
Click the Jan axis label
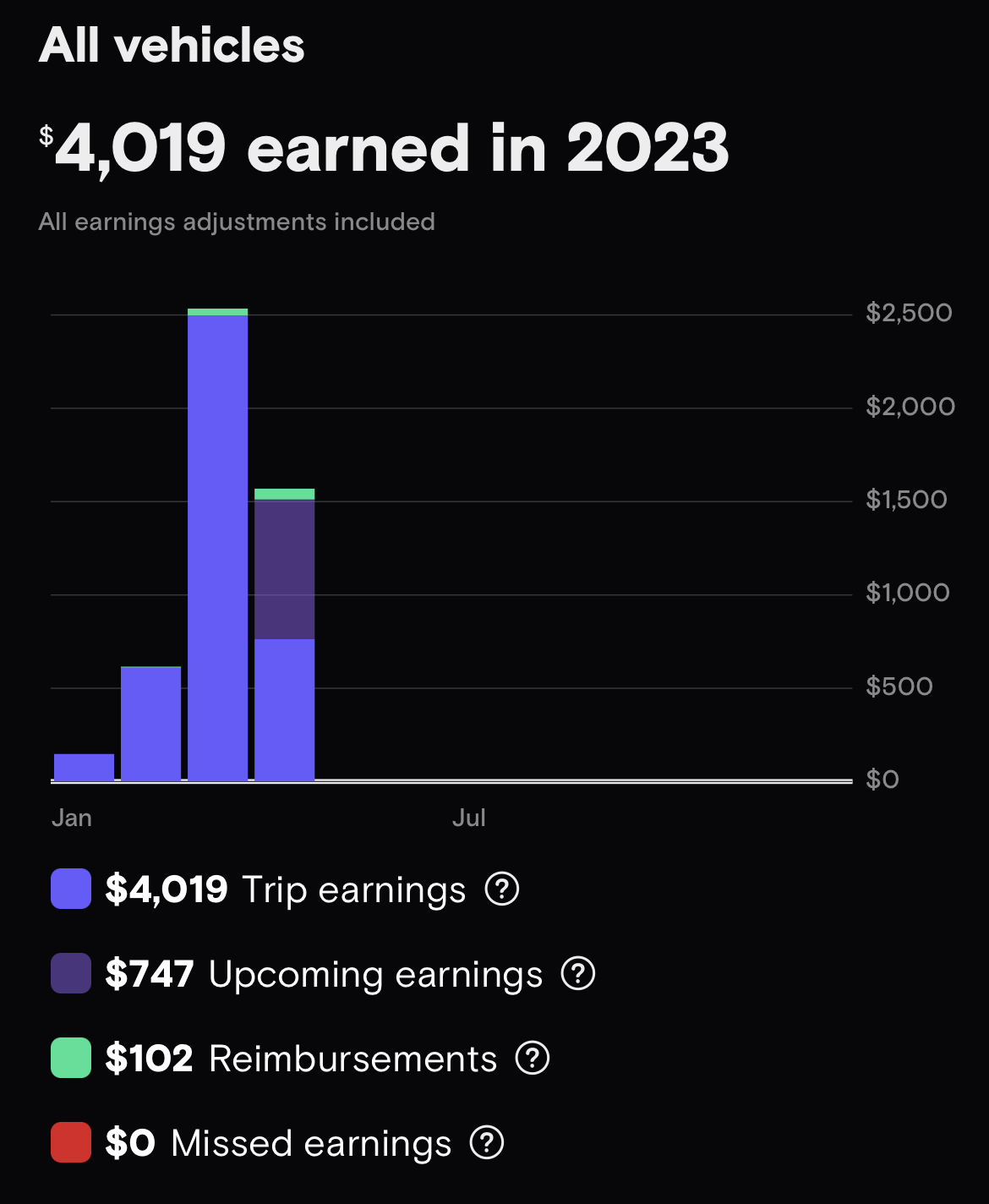(x=73, y=818)
